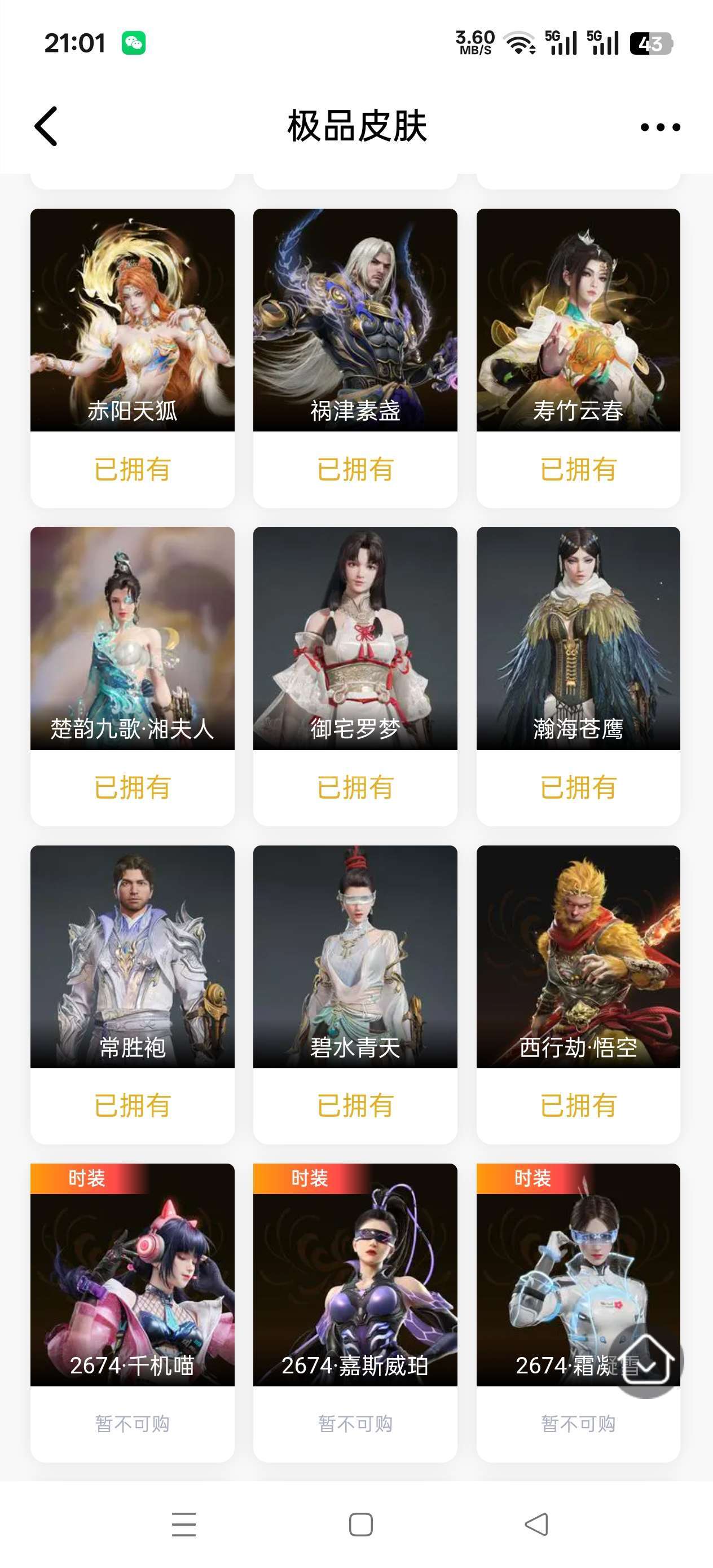Tap the 瀚海苍鹰 skin card
This screenshot has width=713, height=1568.
(x=578, y=676)
